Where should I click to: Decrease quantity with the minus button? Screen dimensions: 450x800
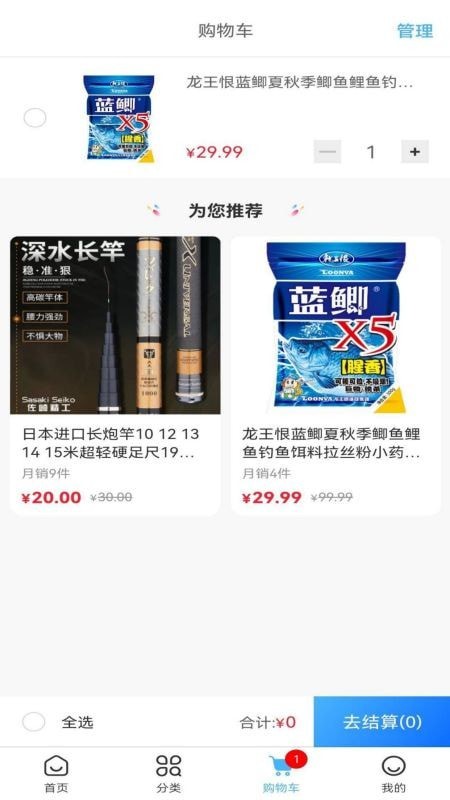pyautogui.click(x=327, y=152)
